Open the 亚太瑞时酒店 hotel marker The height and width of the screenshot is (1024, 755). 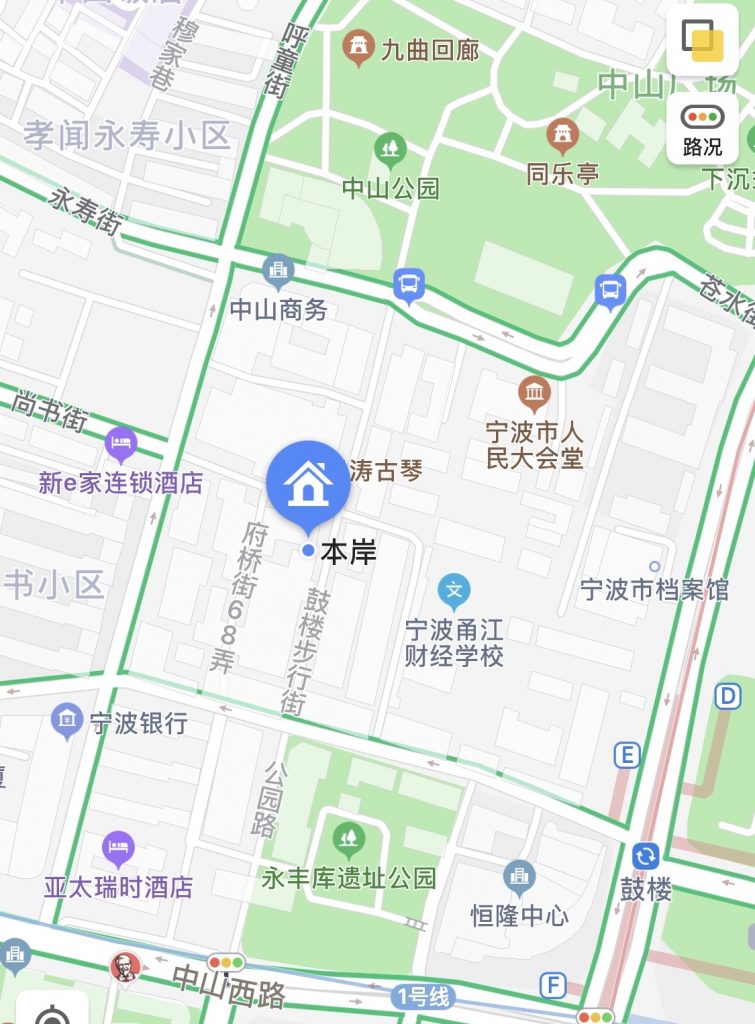pyautogui.click(x=118, y=848)
